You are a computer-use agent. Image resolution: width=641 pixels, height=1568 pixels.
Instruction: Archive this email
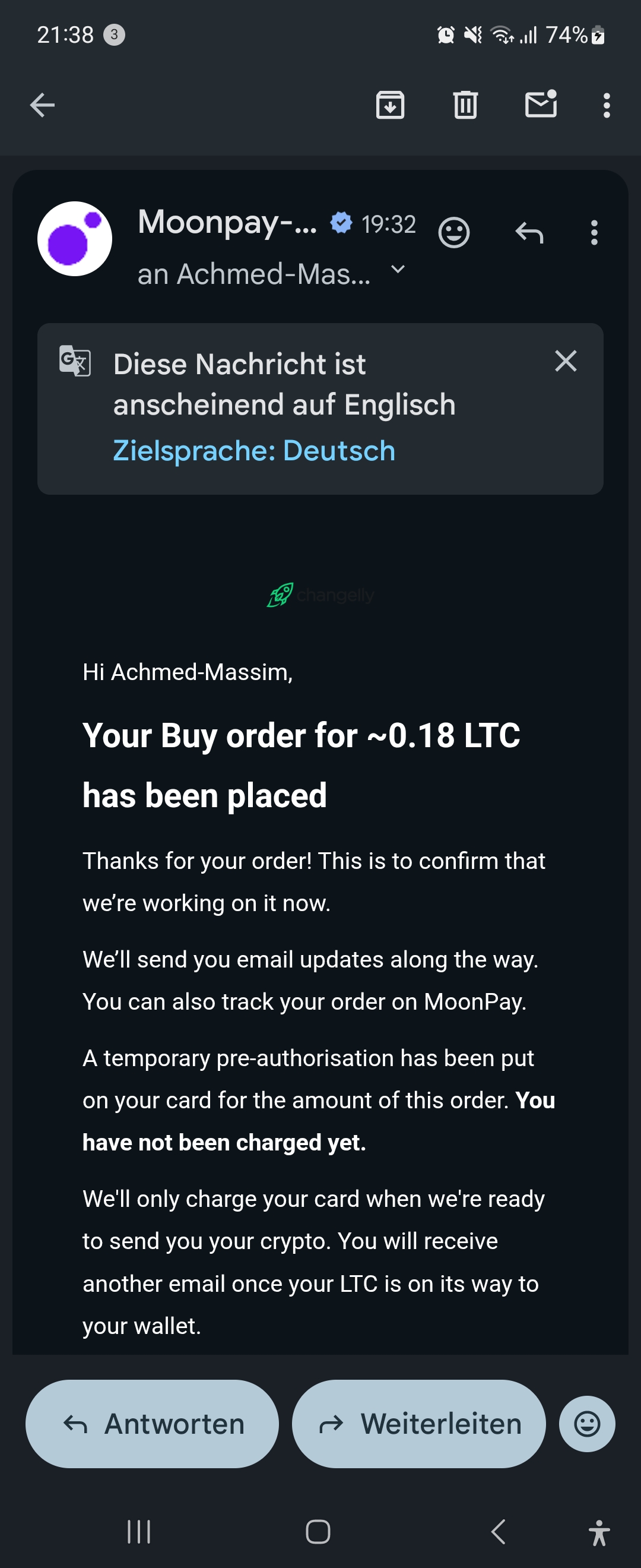tap(390, 105)
